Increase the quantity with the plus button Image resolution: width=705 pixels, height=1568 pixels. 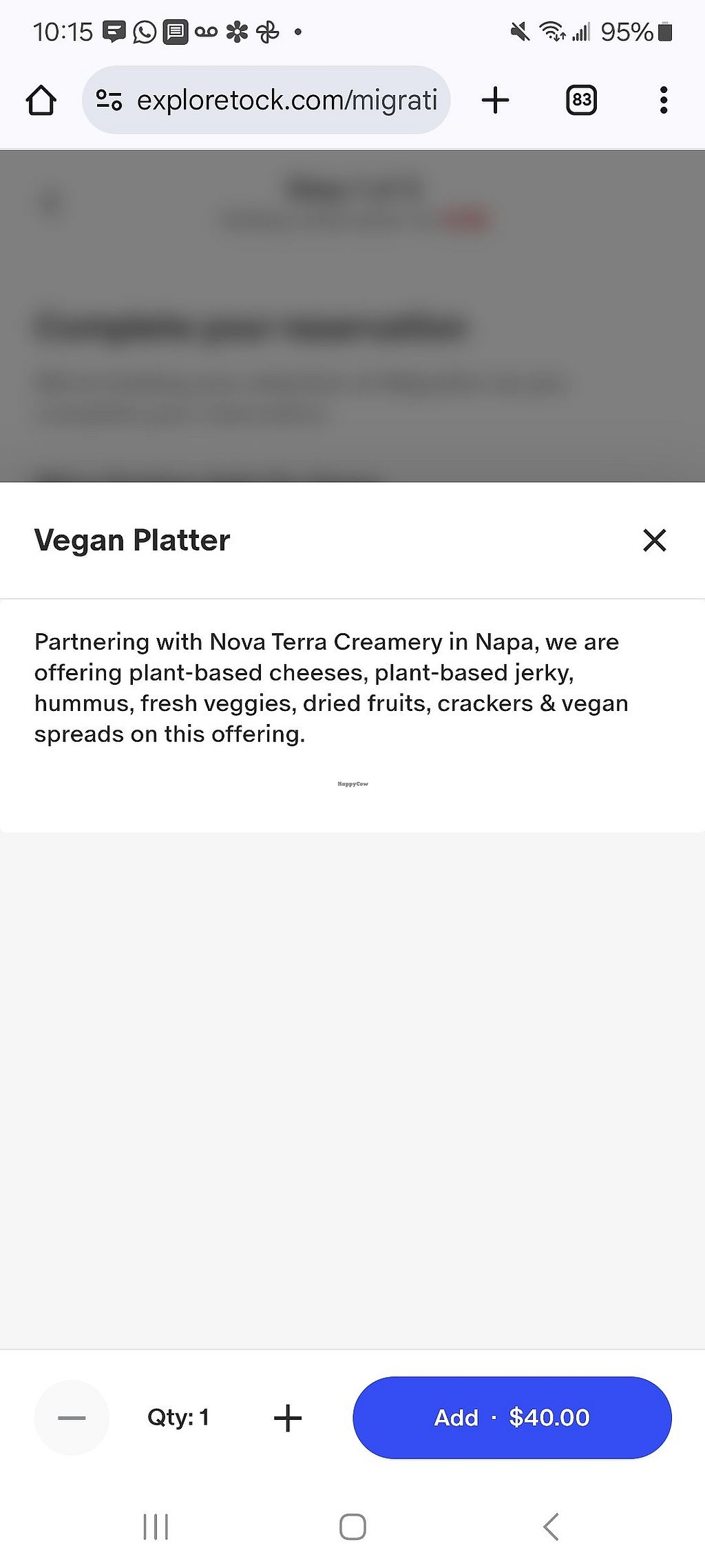click(288, 1418)
